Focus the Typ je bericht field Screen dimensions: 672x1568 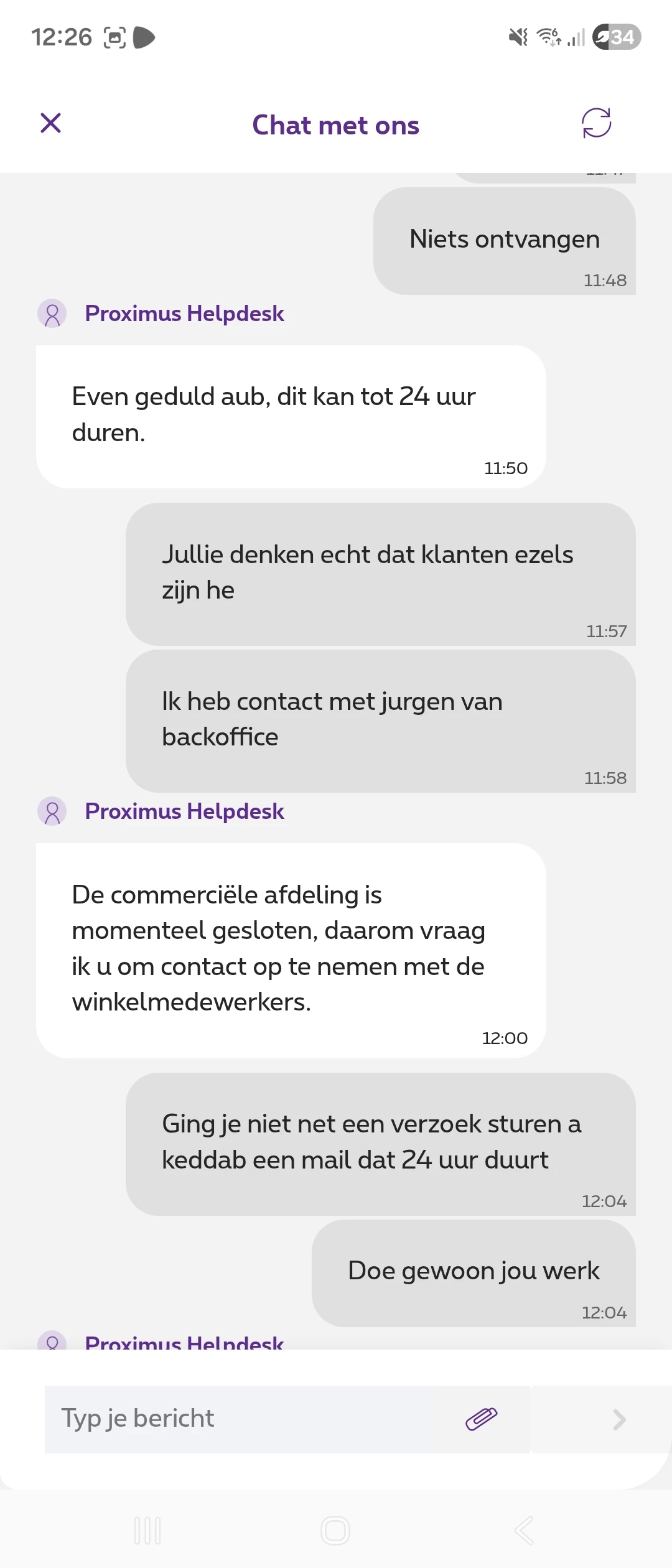coord(249,1419)
